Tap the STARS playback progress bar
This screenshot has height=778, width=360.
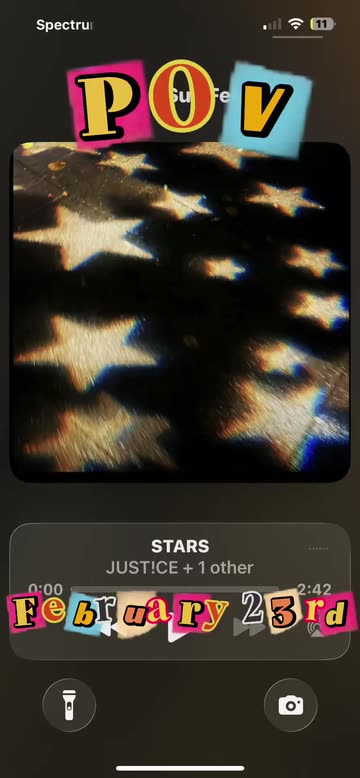click(x=180, y=589)
